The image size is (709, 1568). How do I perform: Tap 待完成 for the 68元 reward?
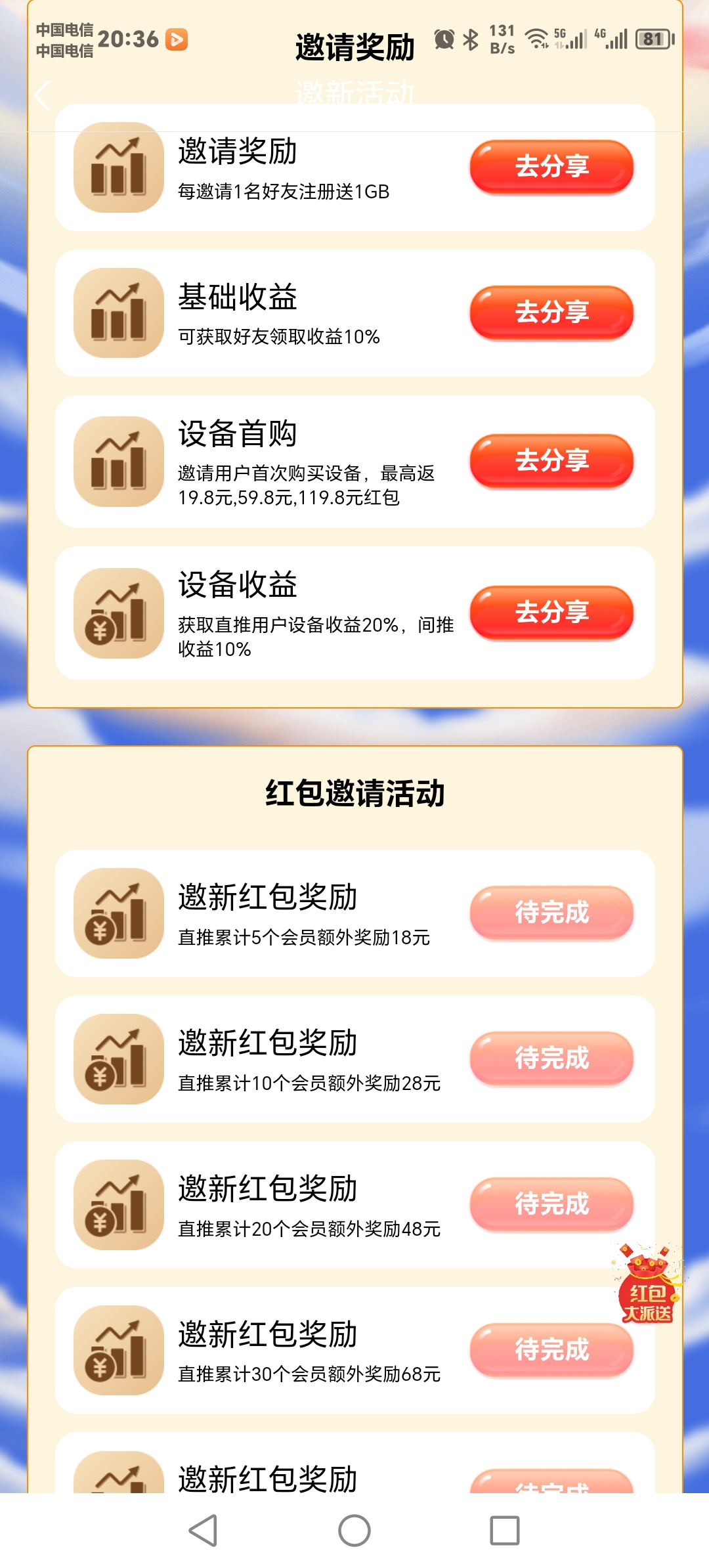pos(551,1350)
